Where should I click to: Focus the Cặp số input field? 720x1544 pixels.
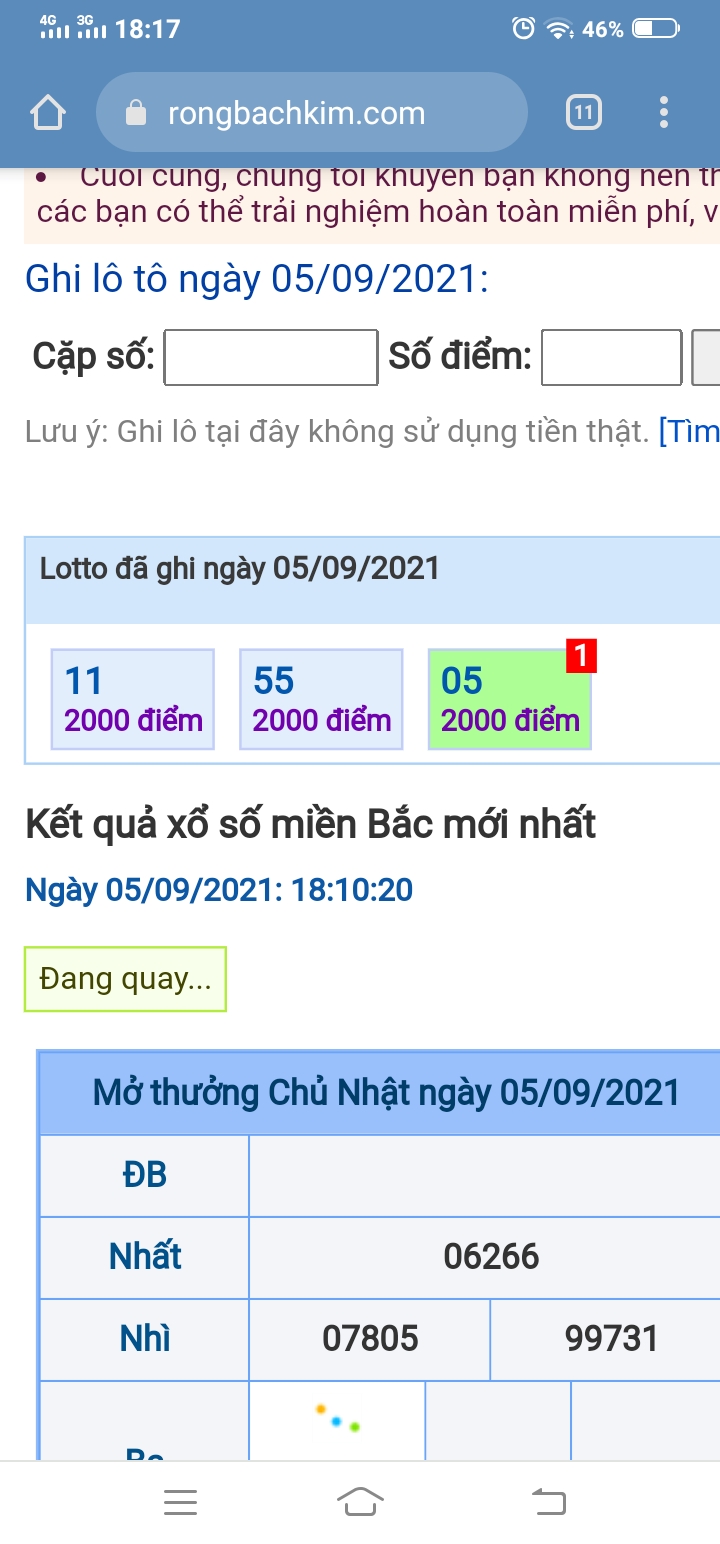pos(271,357)
